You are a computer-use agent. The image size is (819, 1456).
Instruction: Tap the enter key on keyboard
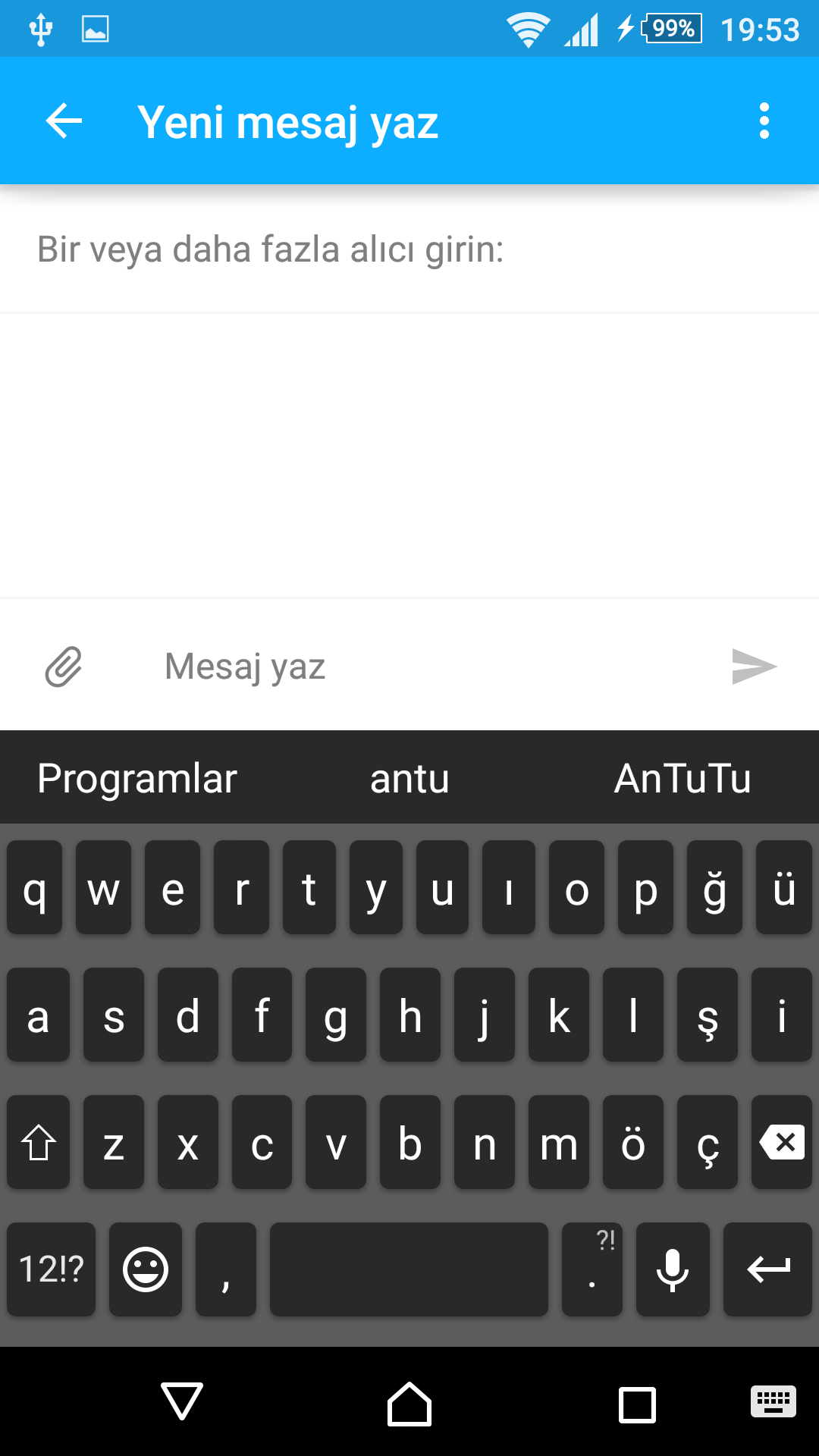tap(767, 1269)
